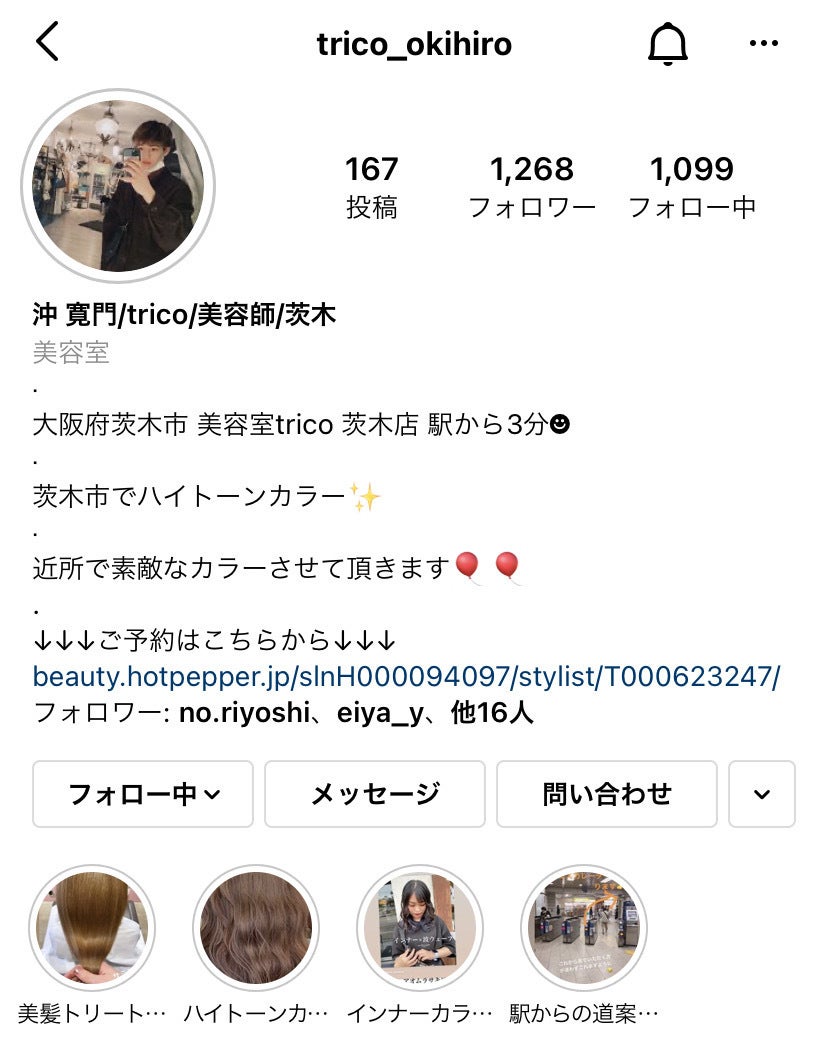Open the 駅からの道案… story highlight
Image resolution: width=828 pixels, height=1039 pixels.
tap(584, 927)
